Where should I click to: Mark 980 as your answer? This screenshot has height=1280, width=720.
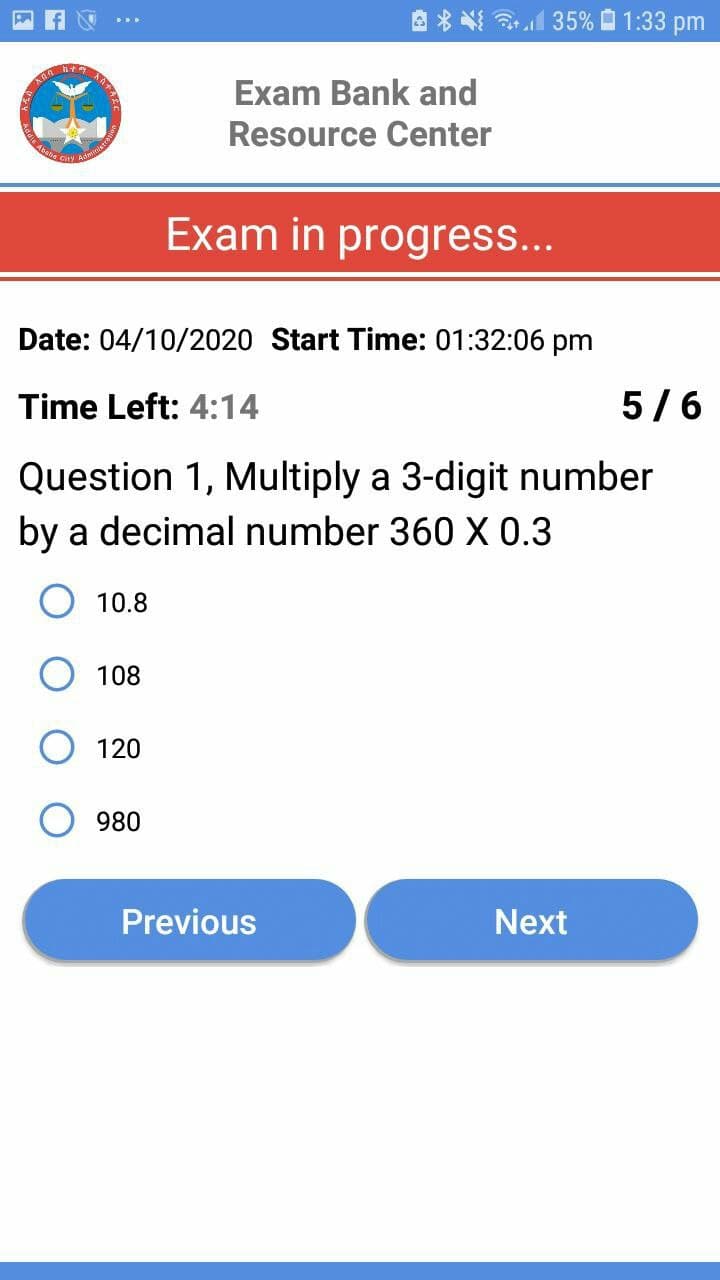(57, 821)
